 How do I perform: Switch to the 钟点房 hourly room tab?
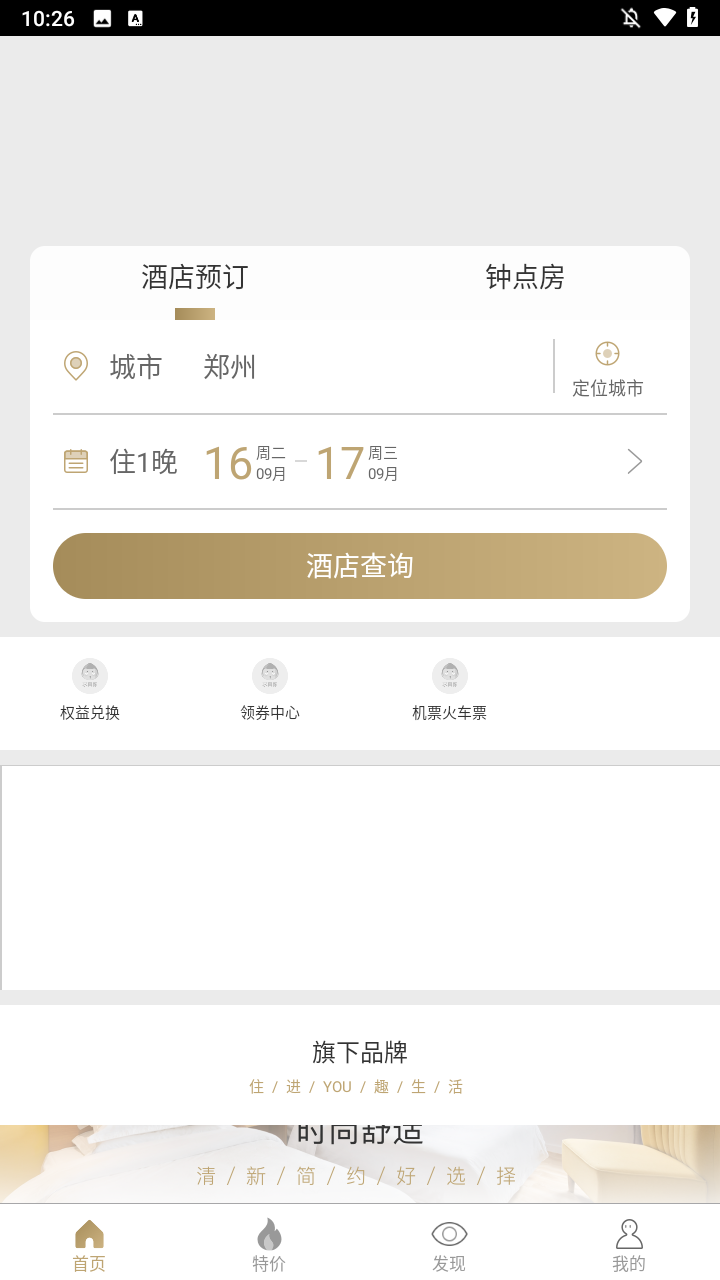click(524, 277)
